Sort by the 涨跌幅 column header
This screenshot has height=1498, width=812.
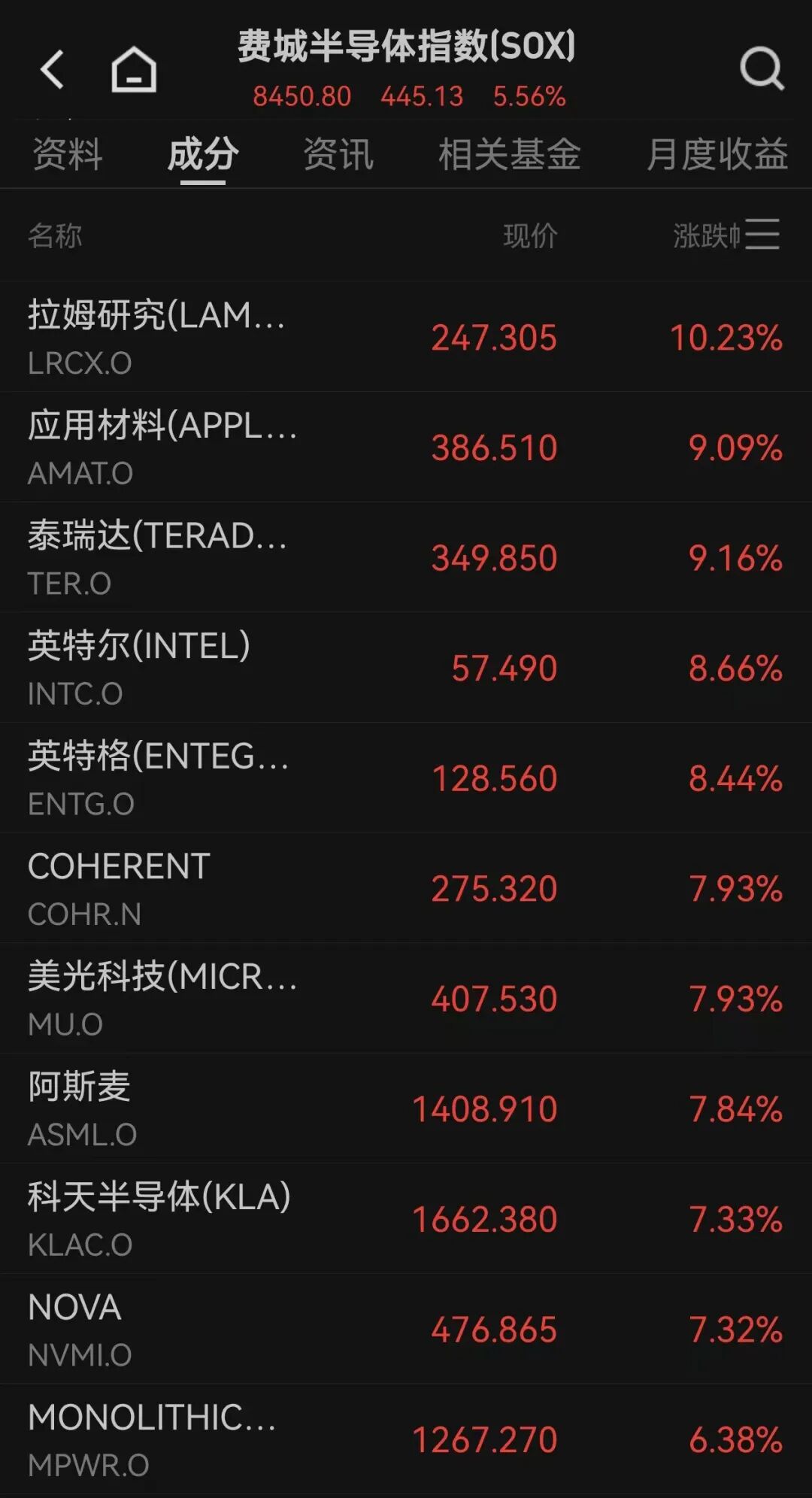(707, 236)
